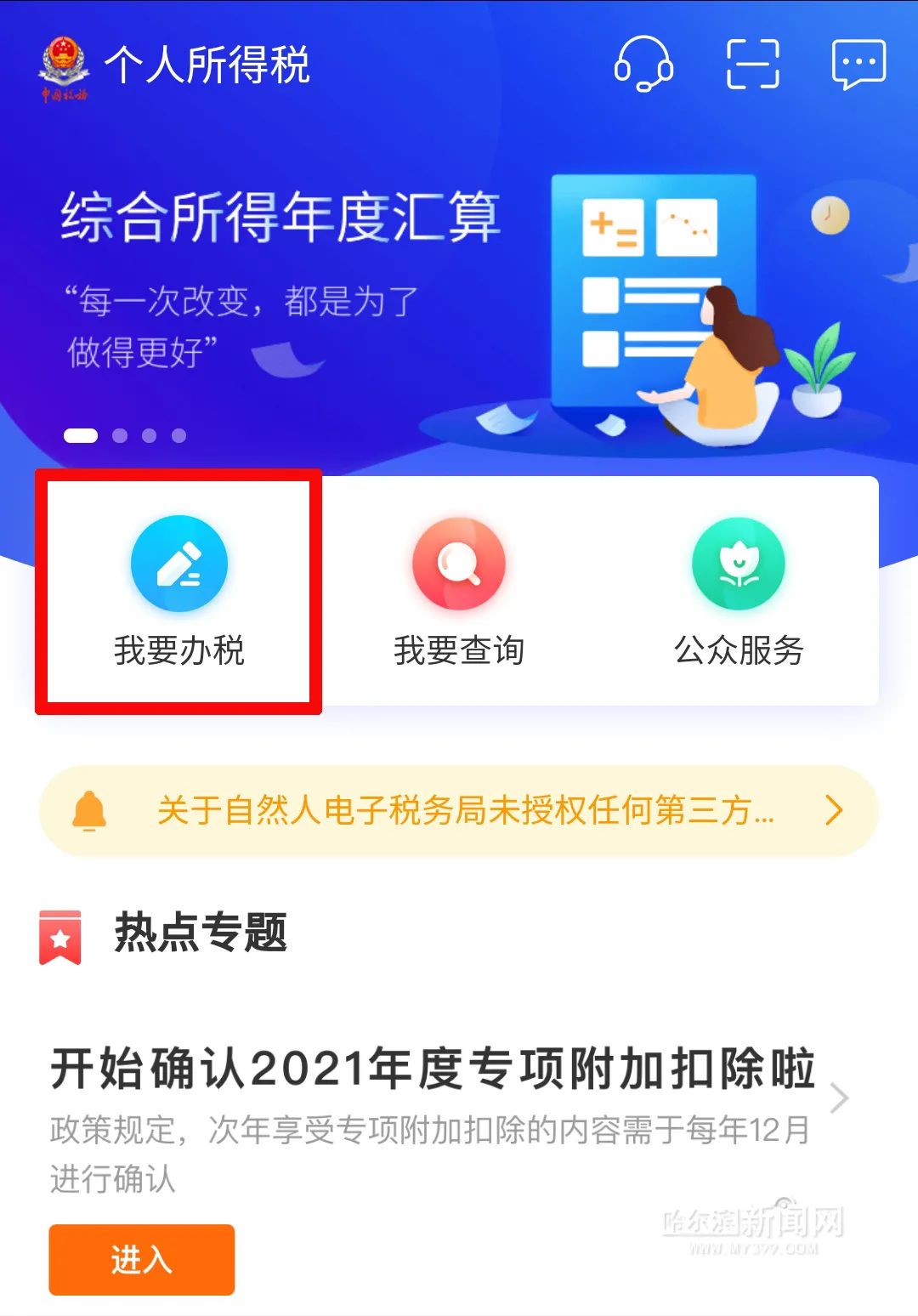Select the 我要办税 pencil icon
The image size is (918, 1316).
pos(177,564)
